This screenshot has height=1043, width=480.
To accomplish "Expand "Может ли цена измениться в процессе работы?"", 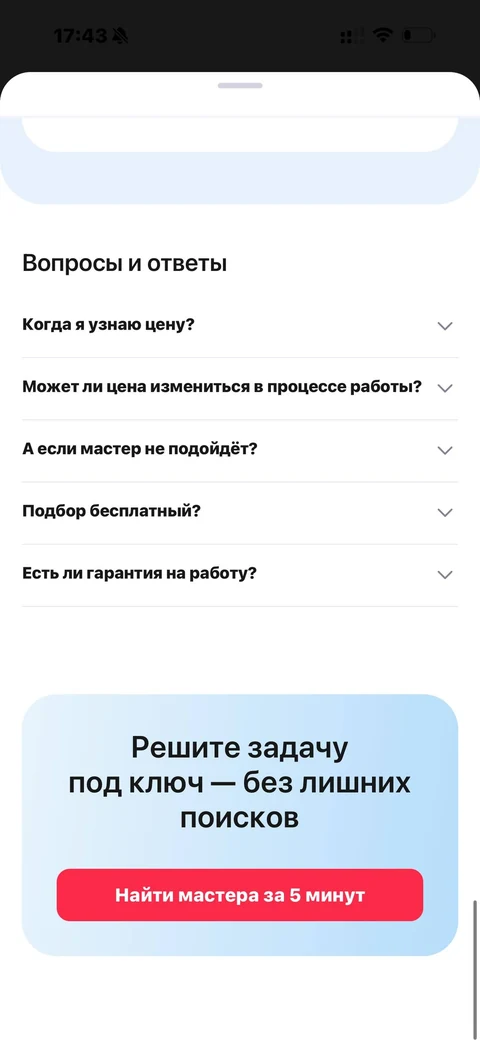I will (x=239, y=388).
